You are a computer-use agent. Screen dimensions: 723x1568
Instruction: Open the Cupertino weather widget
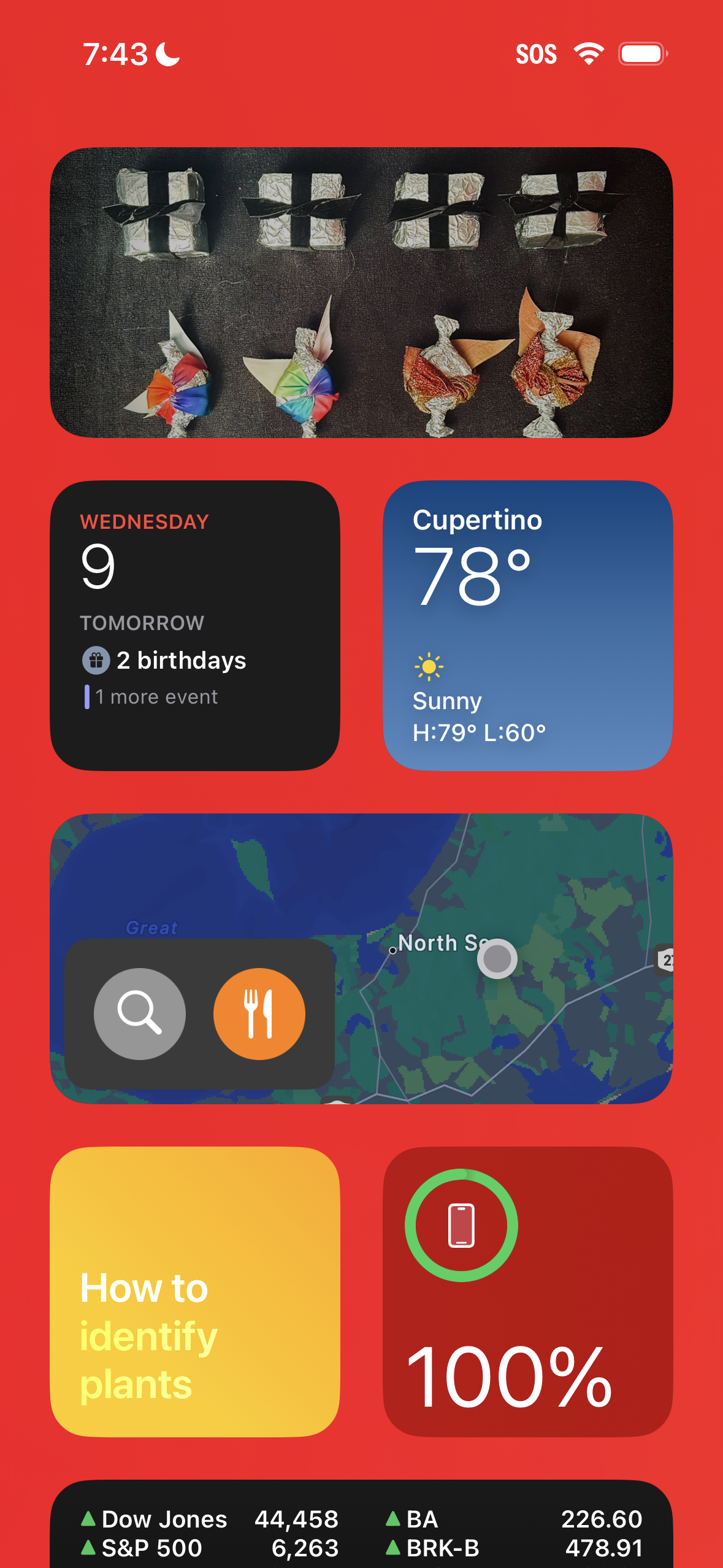click(x=528, y=626)
